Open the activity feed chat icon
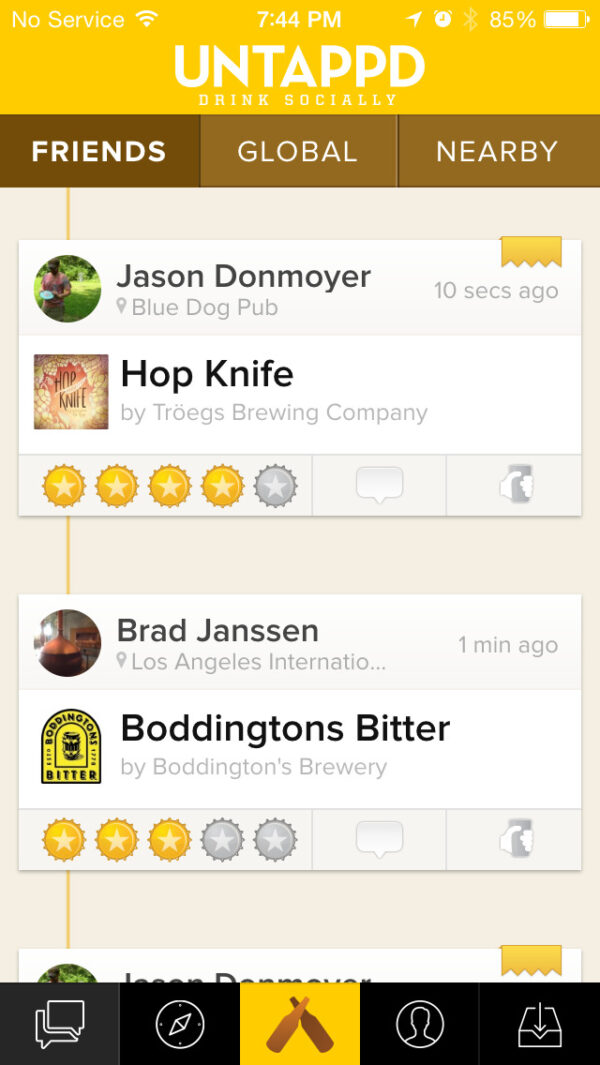Viewport: 600px width, 1065px height. (59, 1024)
